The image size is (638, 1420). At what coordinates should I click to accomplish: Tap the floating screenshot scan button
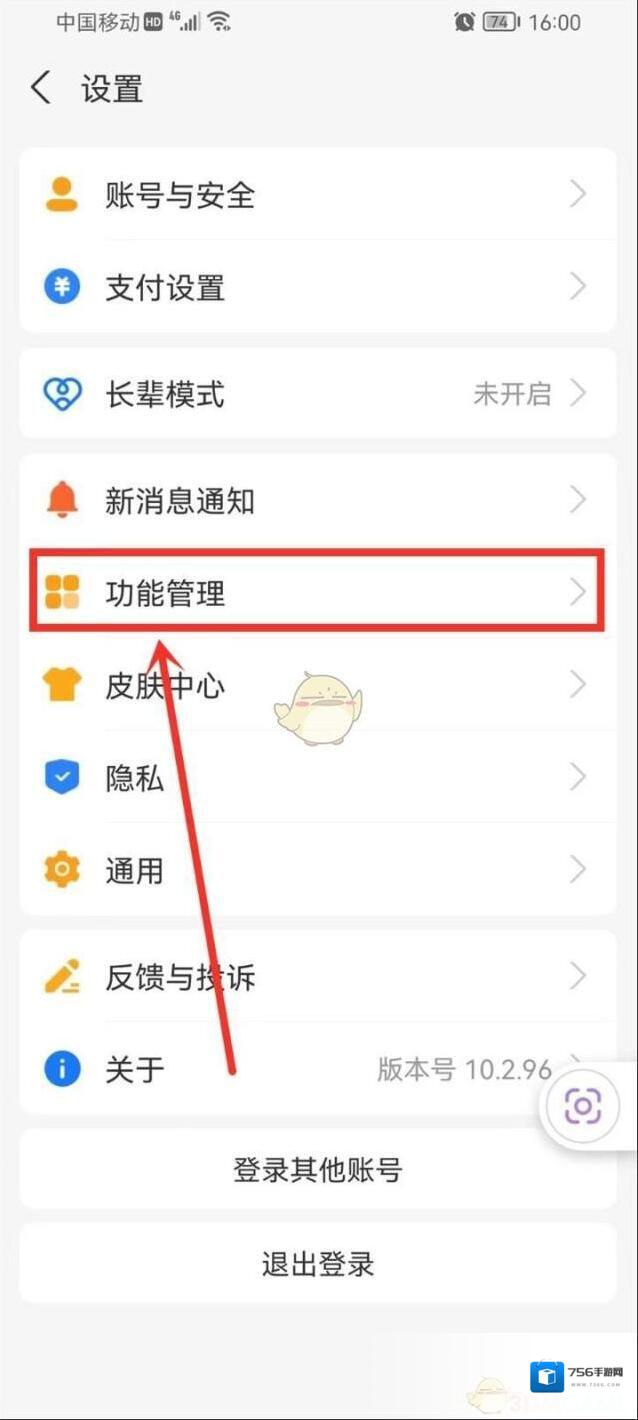pos(583,1106)
